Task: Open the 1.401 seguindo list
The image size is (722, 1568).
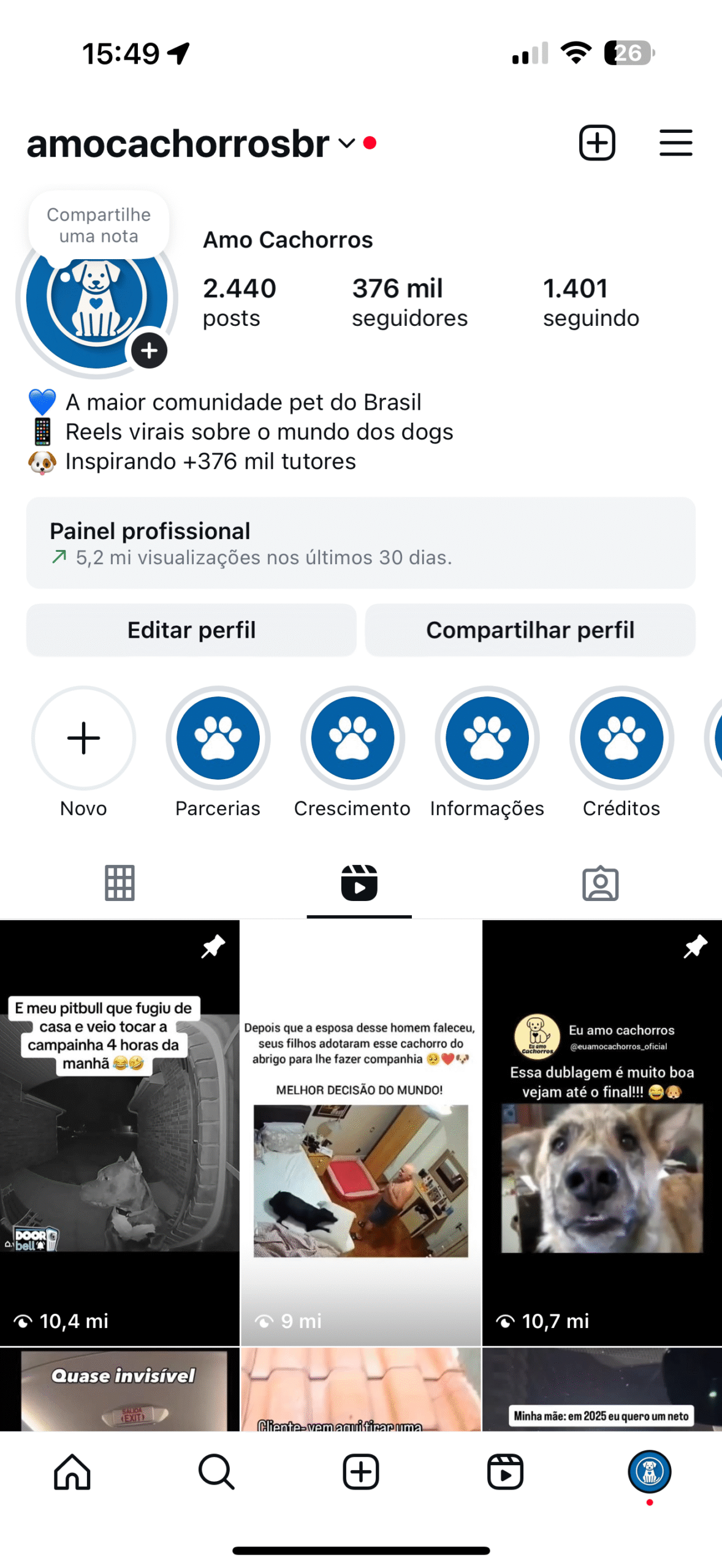Action: point(591,302)
